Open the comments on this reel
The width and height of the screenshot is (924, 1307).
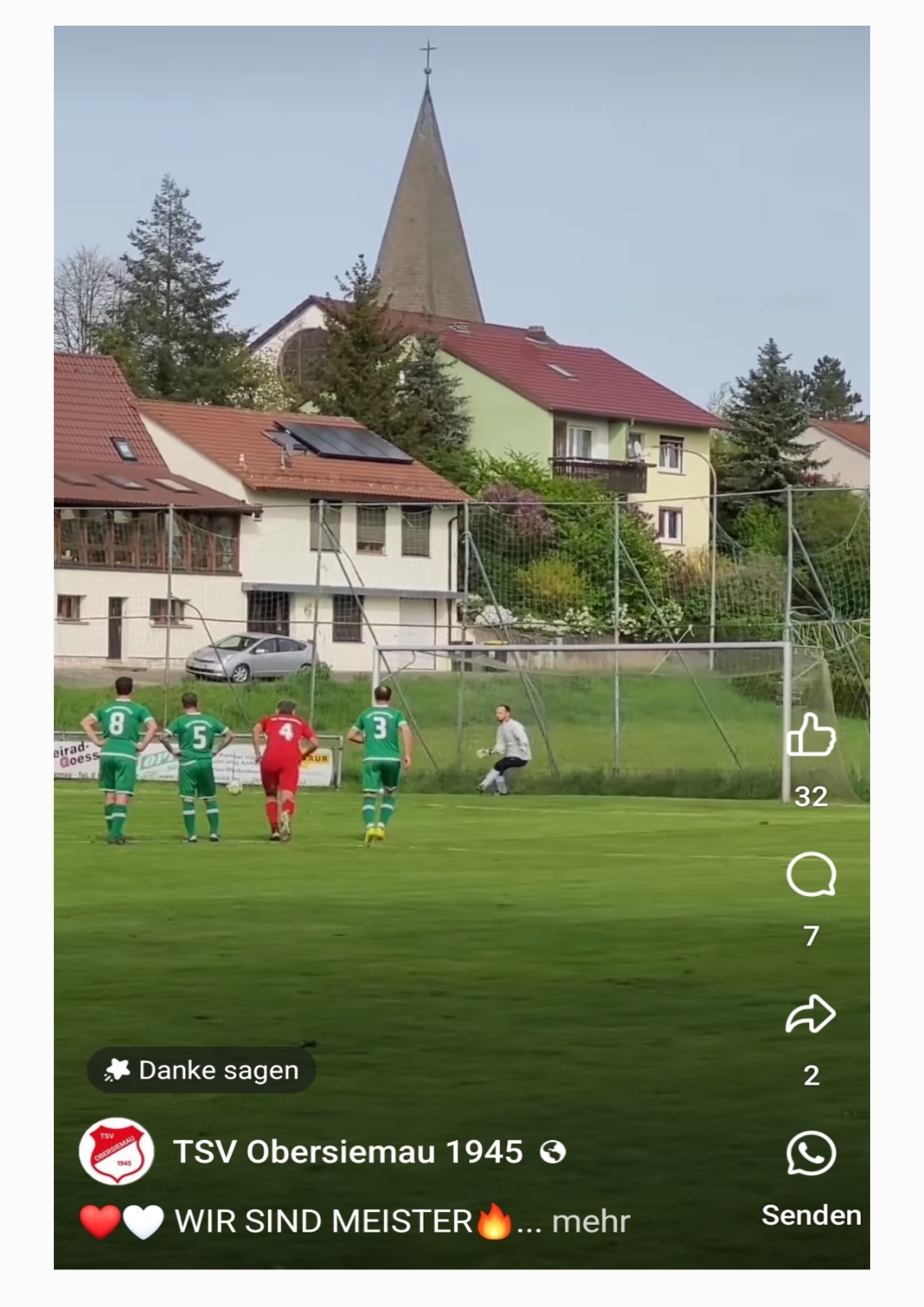[810, 875]
